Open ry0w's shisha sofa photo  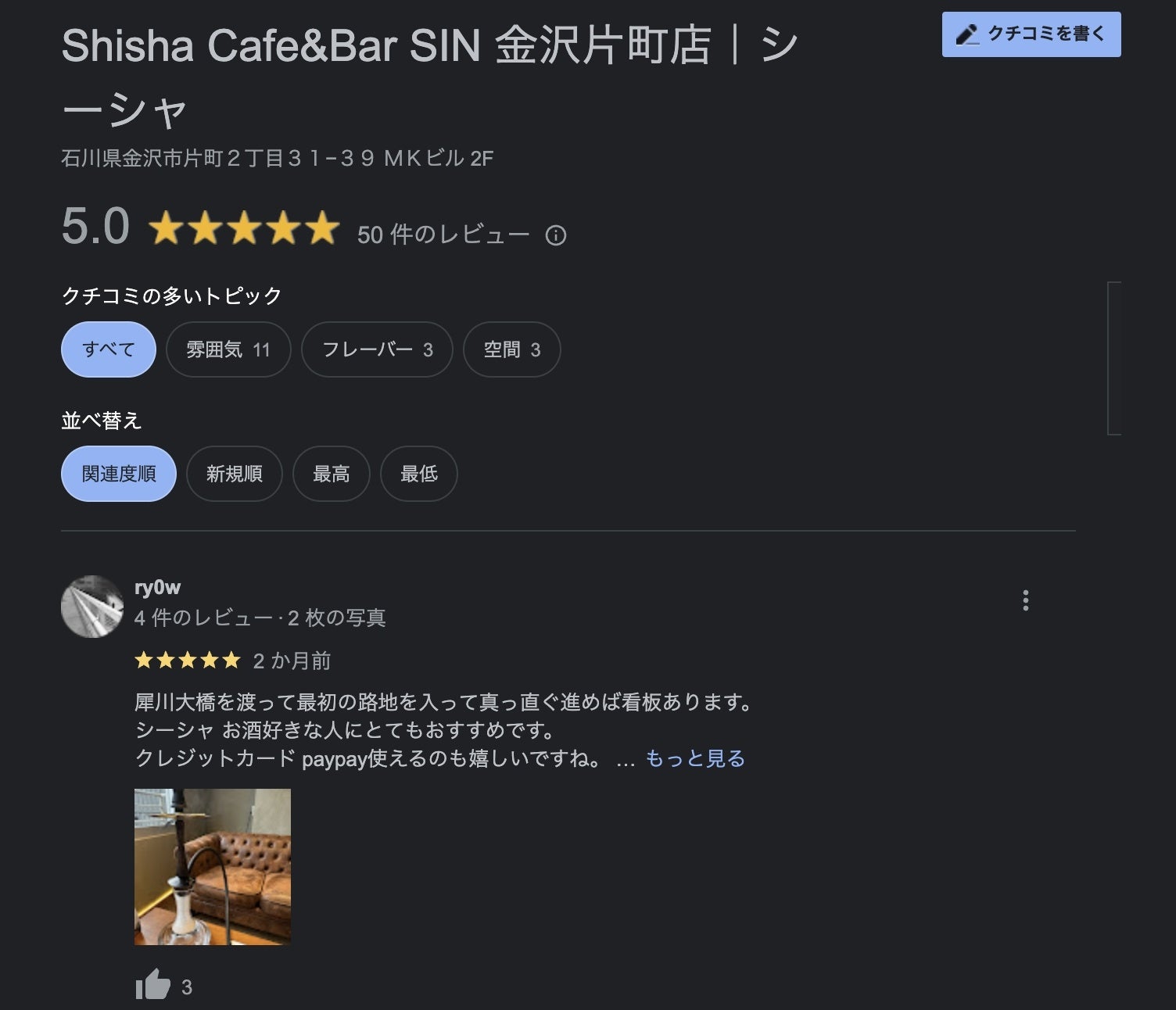(213, 866)
